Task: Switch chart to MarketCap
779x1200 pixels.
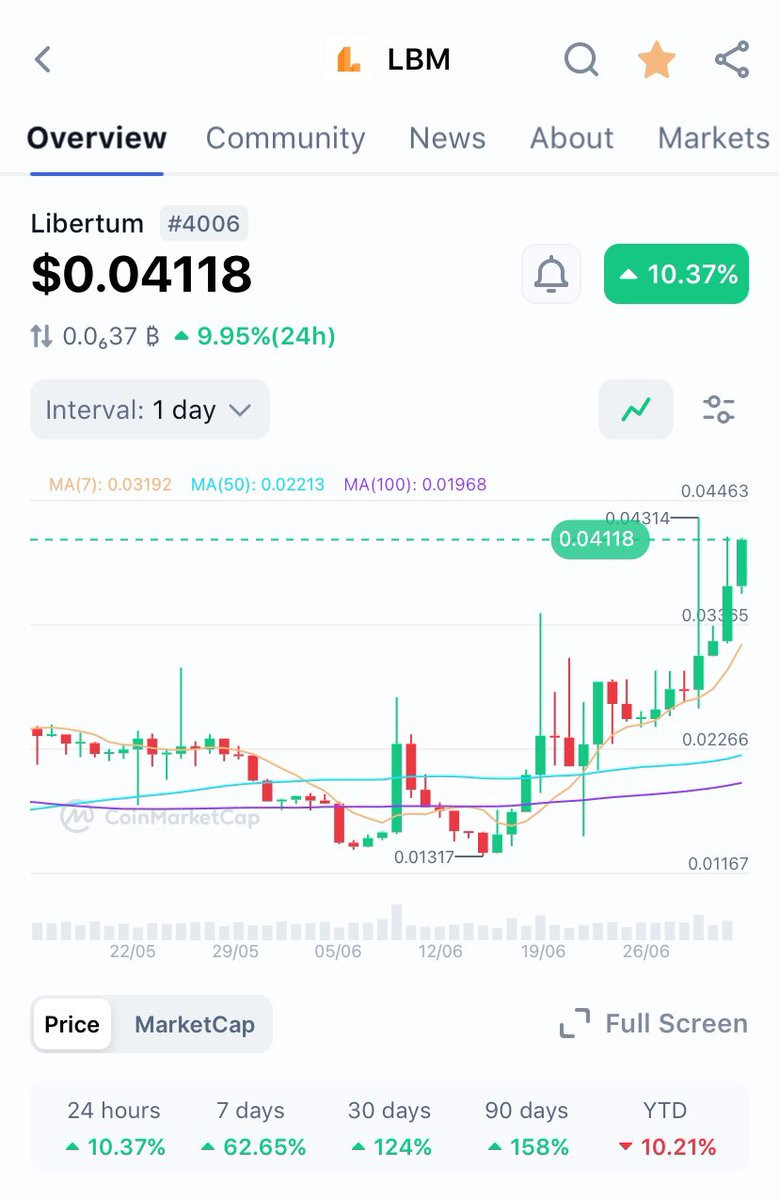Action: [x=195, y=1024]
